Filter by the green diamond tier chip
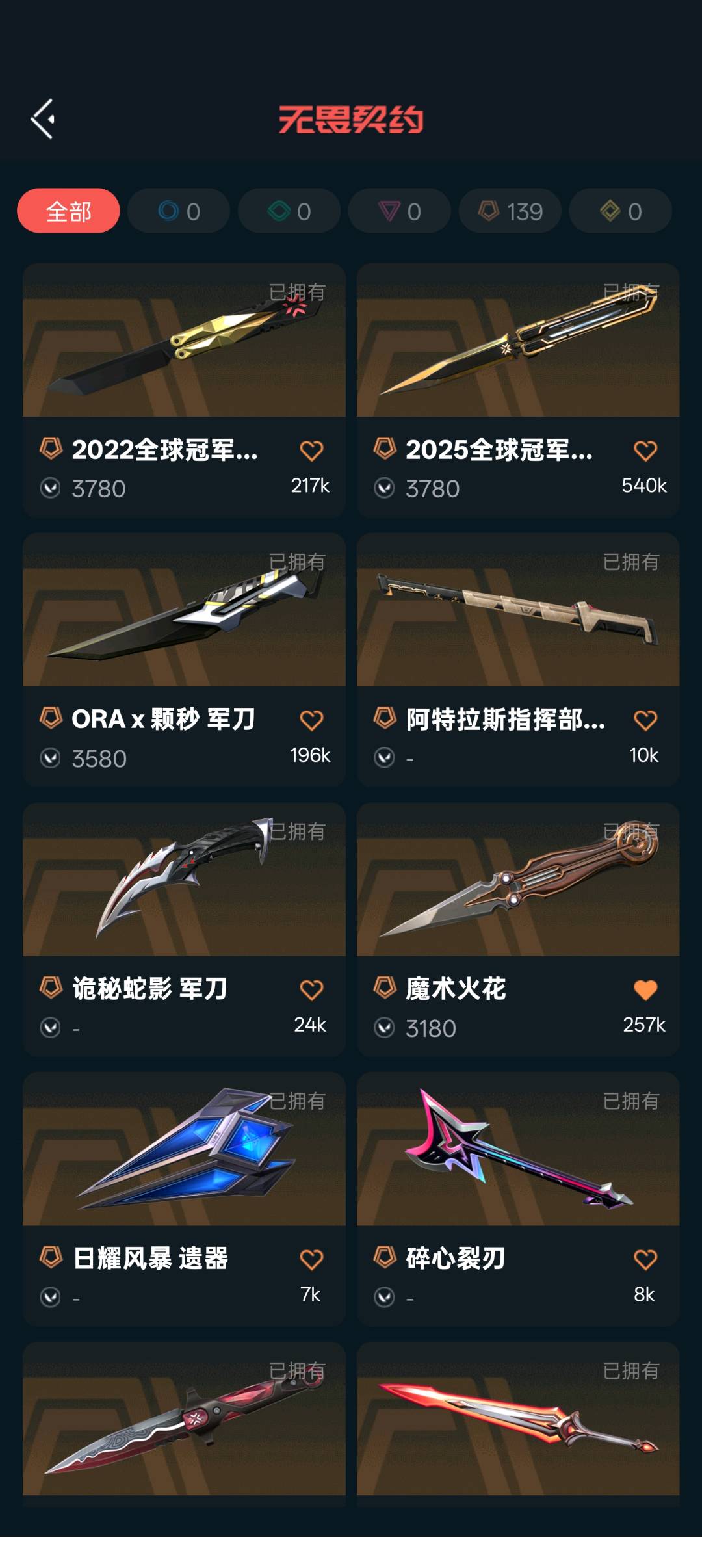Viewport: 702px width, 1568px height. (x=289, y=211)
